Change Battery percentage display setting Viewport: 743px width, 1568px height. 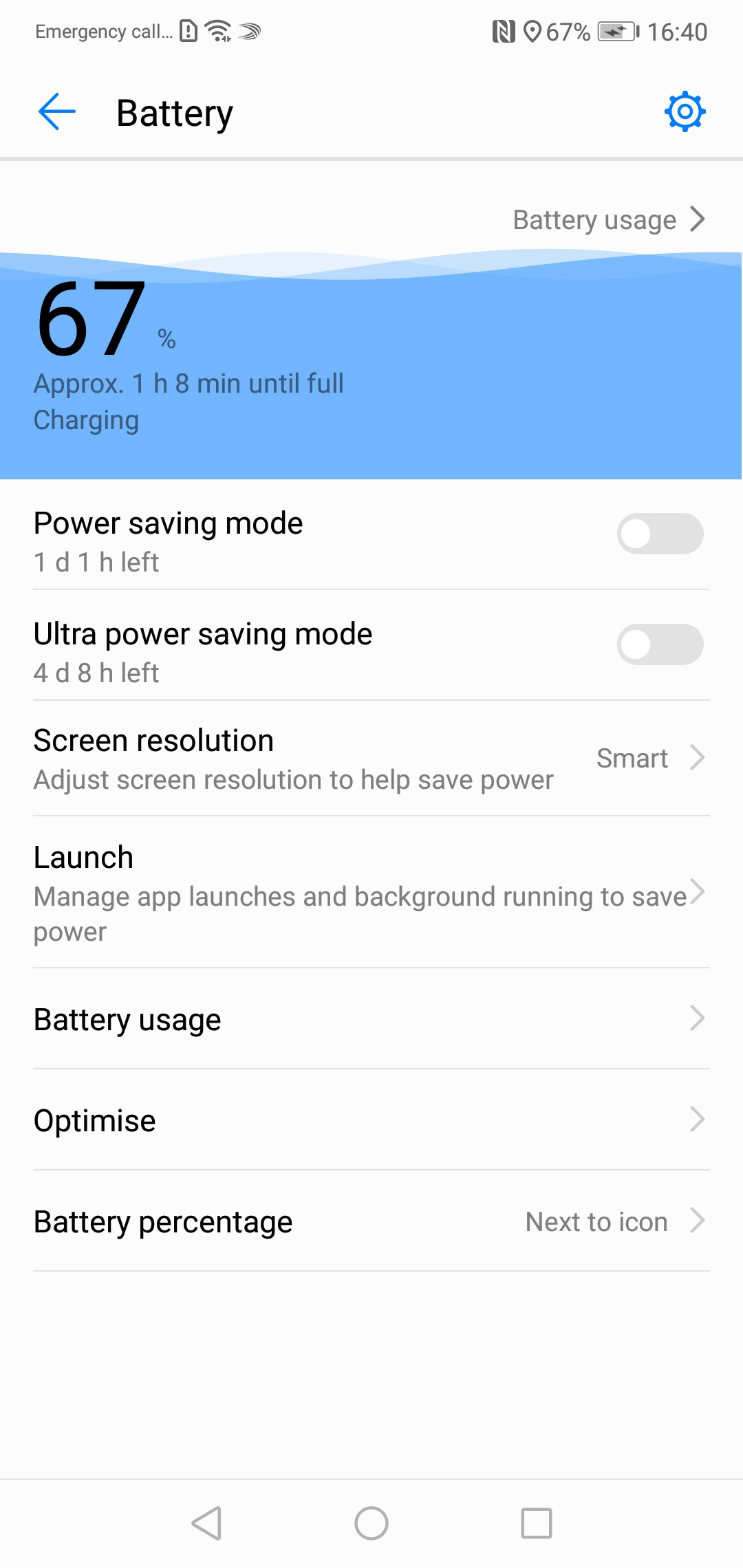click(371, 1221)
